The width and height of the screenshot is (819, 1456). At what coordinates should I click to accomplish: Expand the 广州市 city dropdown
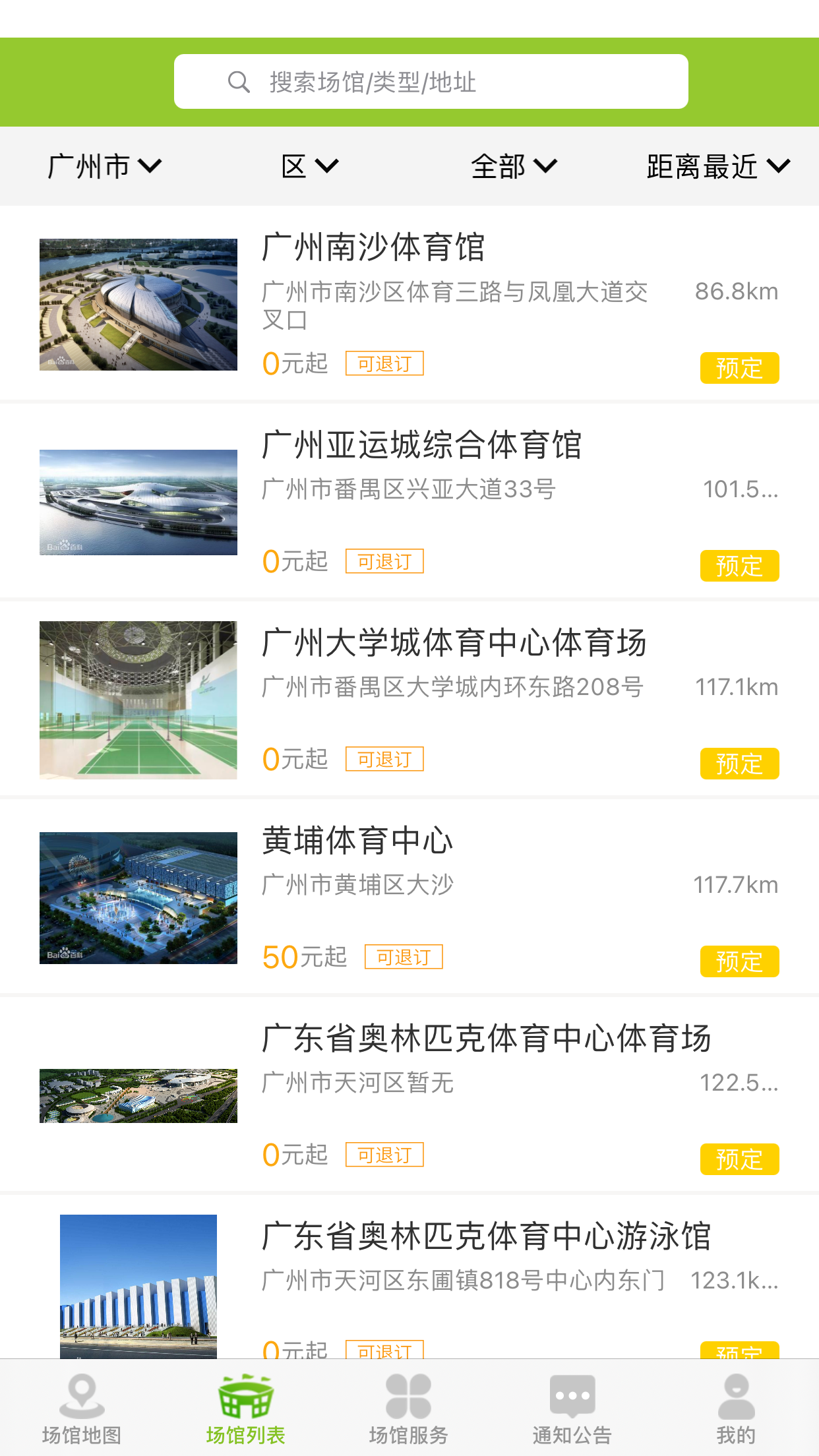coord(104,166)
